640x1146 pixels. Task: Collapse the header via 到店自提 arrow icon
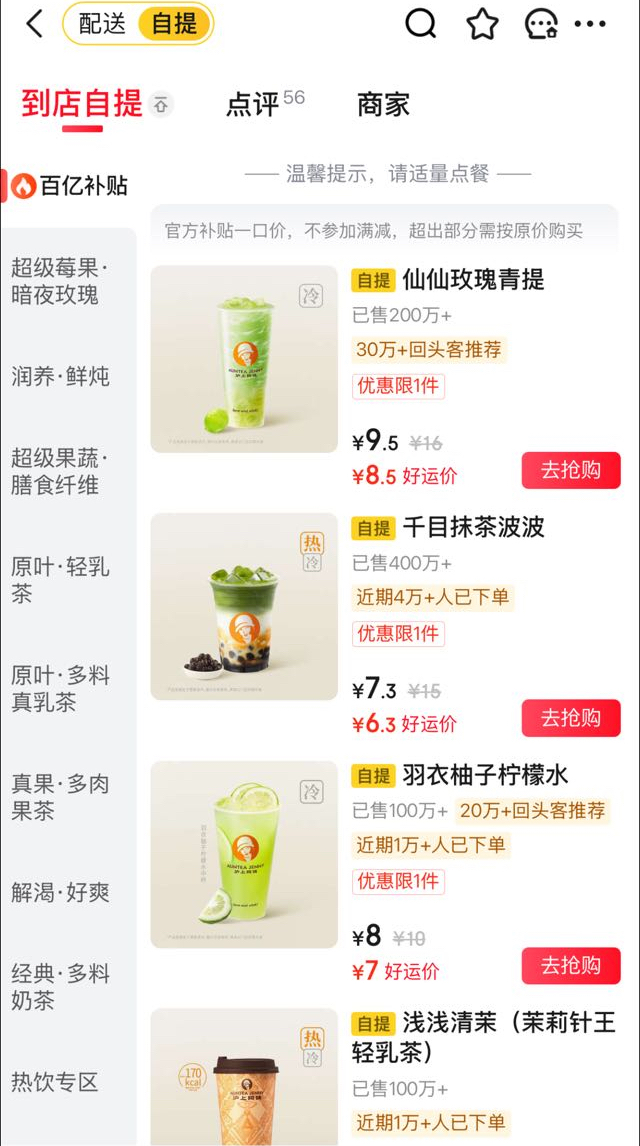[161, 104]
